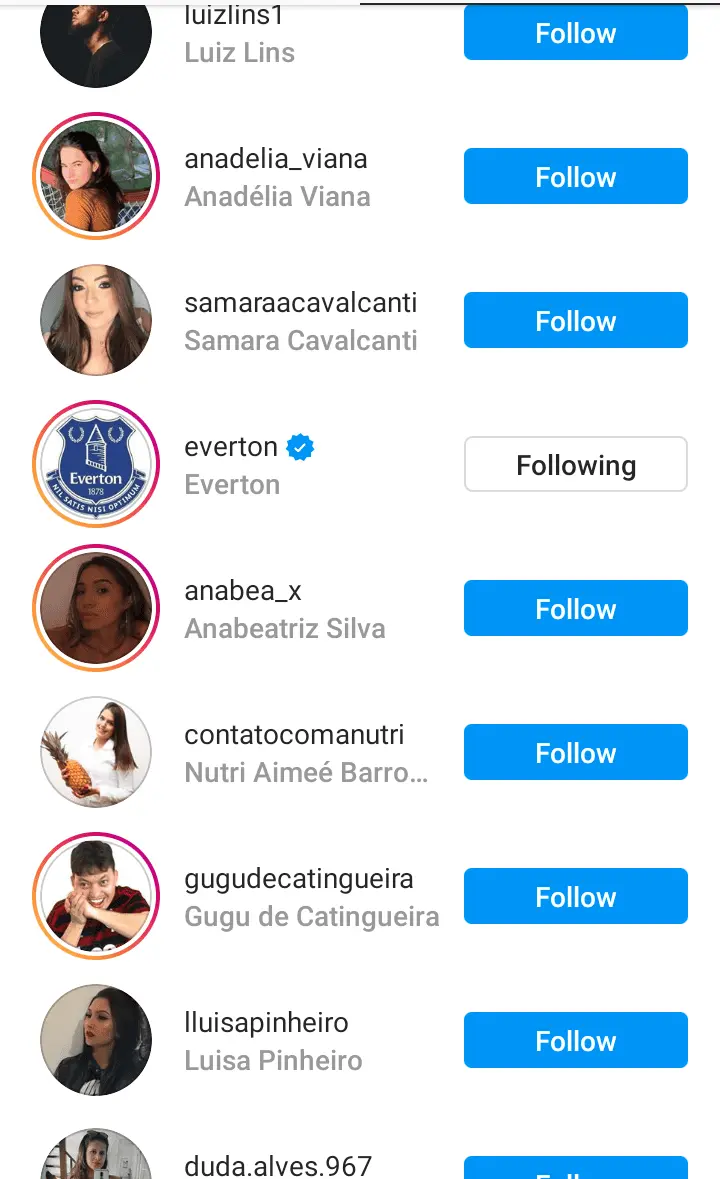Screen dimensions: 720x1179
Task: Follow luizlins1
Action: tap(575, 34)
